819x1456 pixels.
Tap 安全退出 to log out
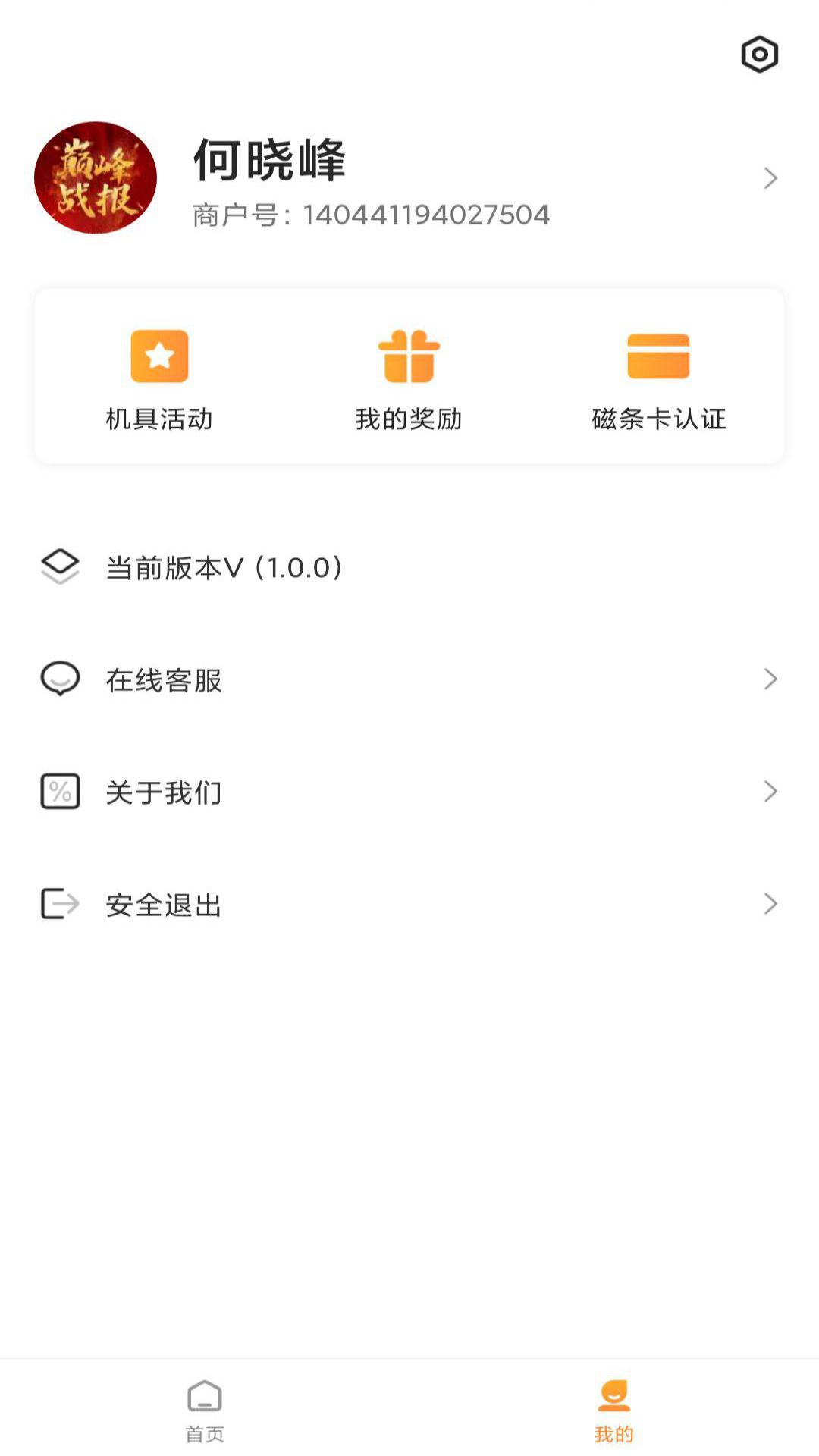tap(409, 904)
